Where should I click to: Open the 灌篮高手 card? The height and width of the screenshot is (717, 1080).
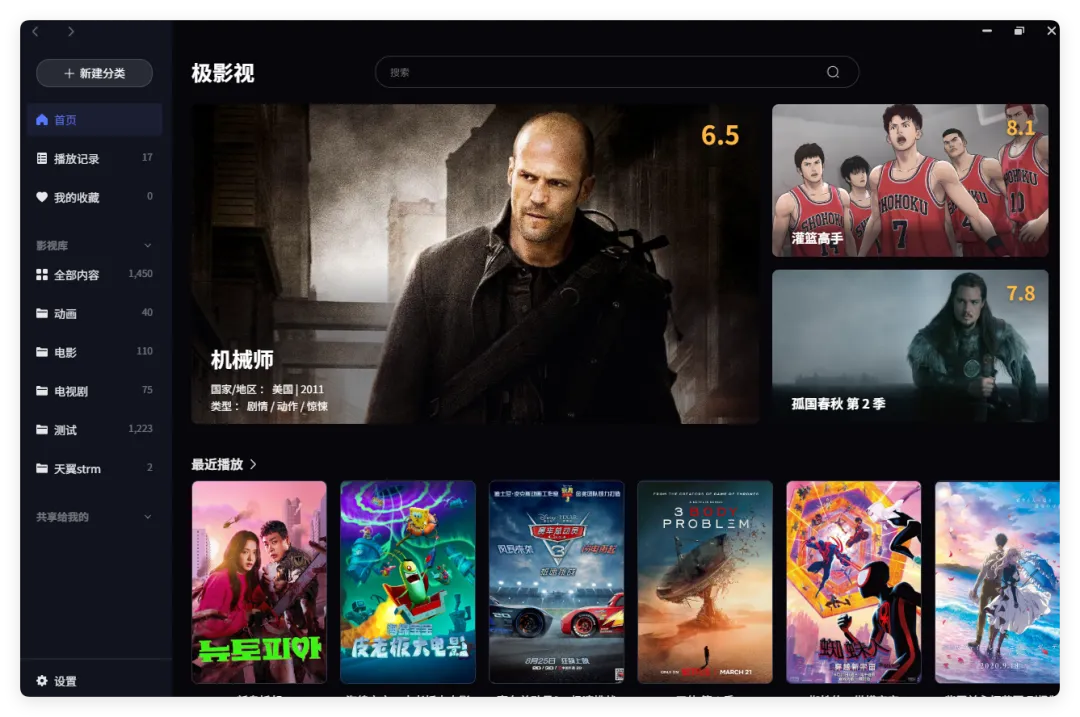pos(910,180)
